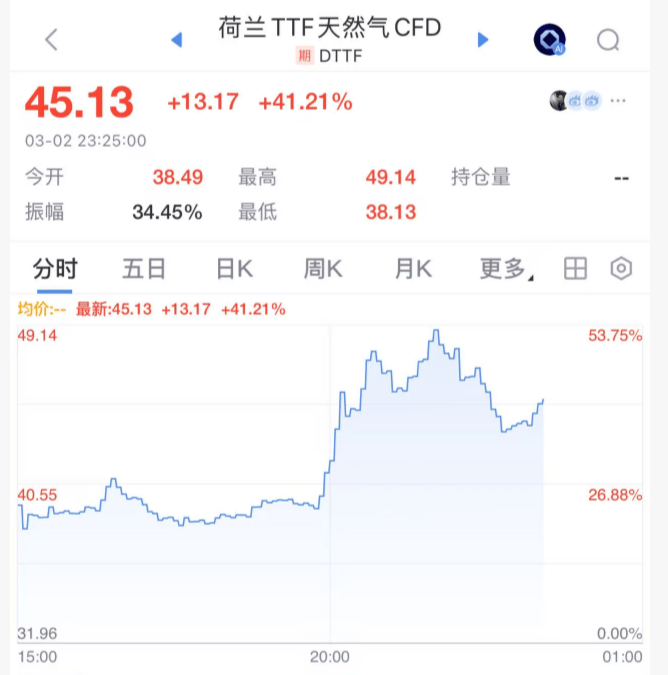Expand the 更多 chart period dropdown
668x675 pixels.
505,268
